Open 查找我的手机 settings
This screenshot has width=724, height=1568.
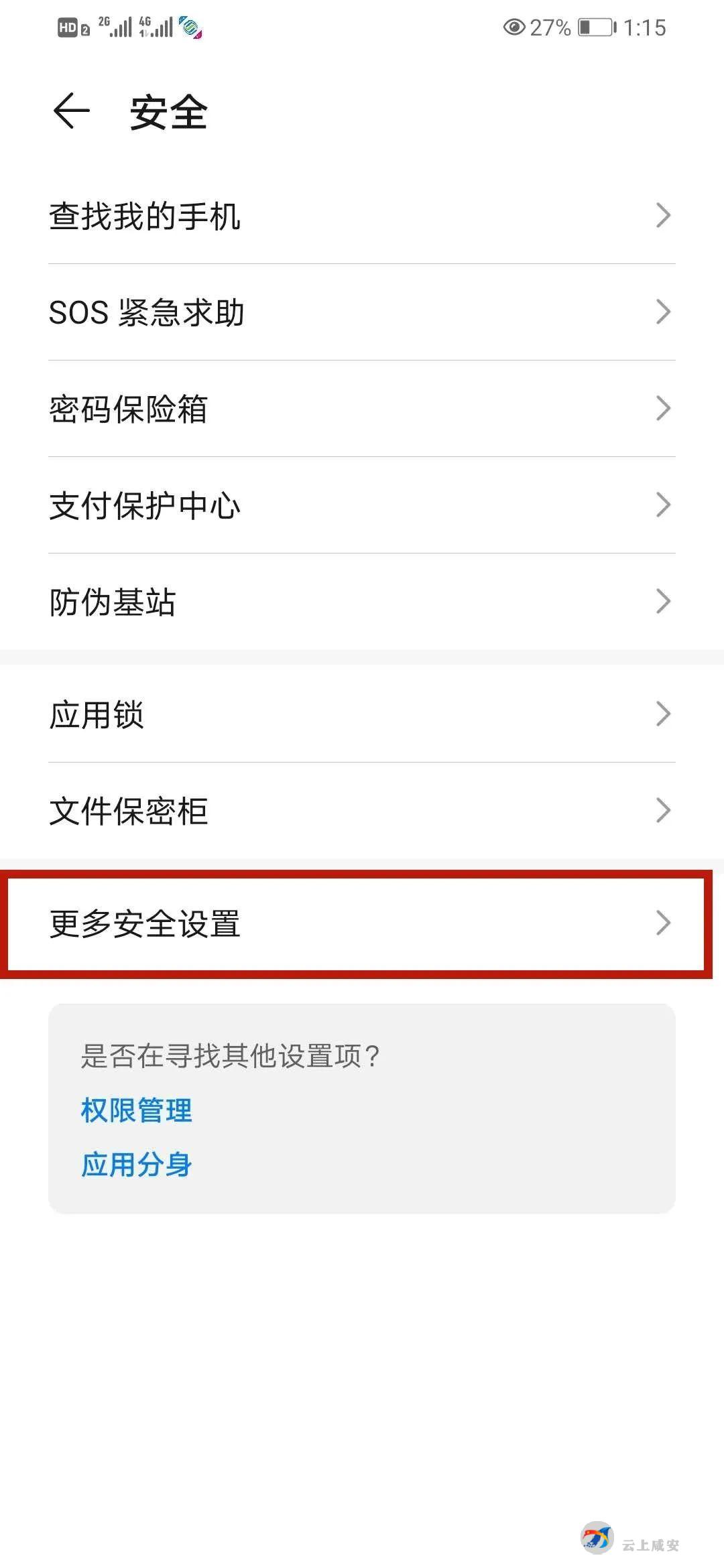[x=362, y=216]
